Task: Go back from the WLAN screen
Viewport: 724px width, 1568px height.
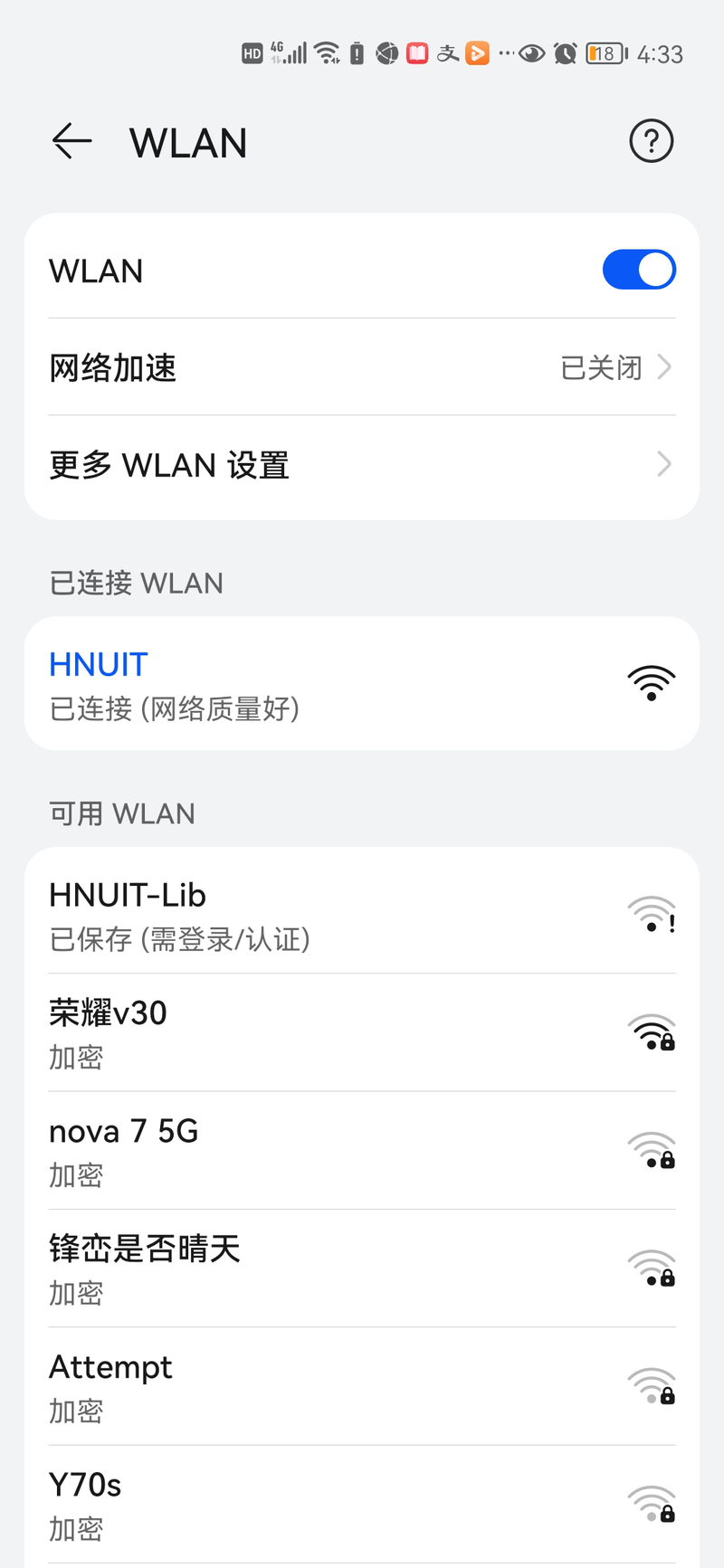Action: 71,142
